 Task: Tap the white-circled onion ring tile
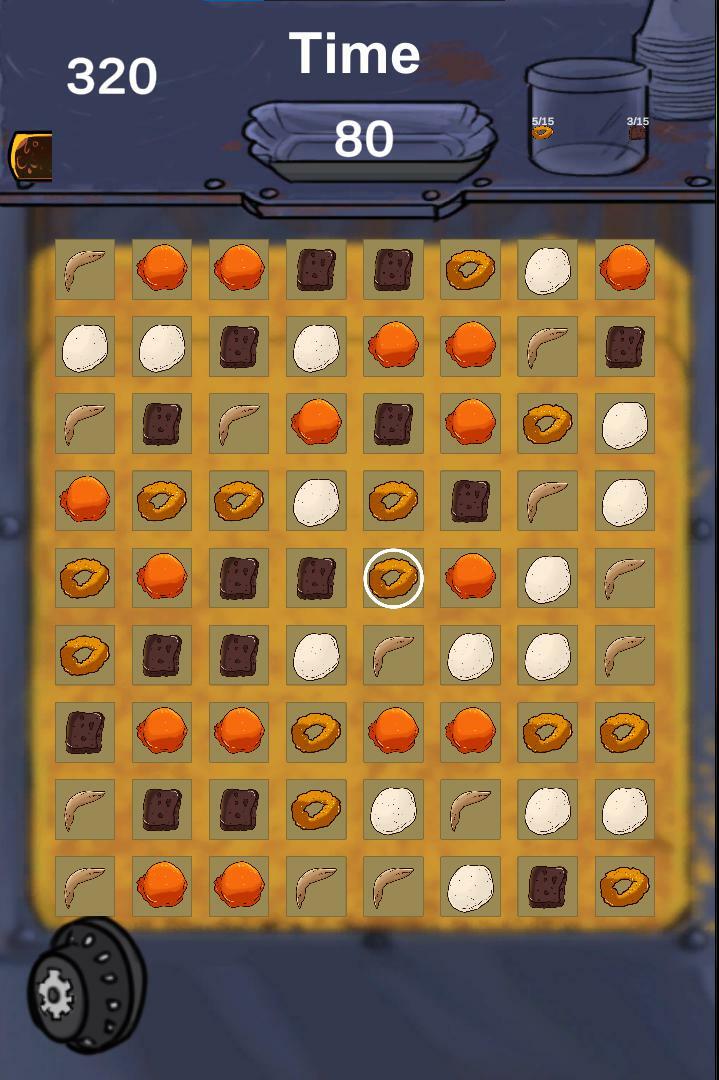(x=393, y=578)
